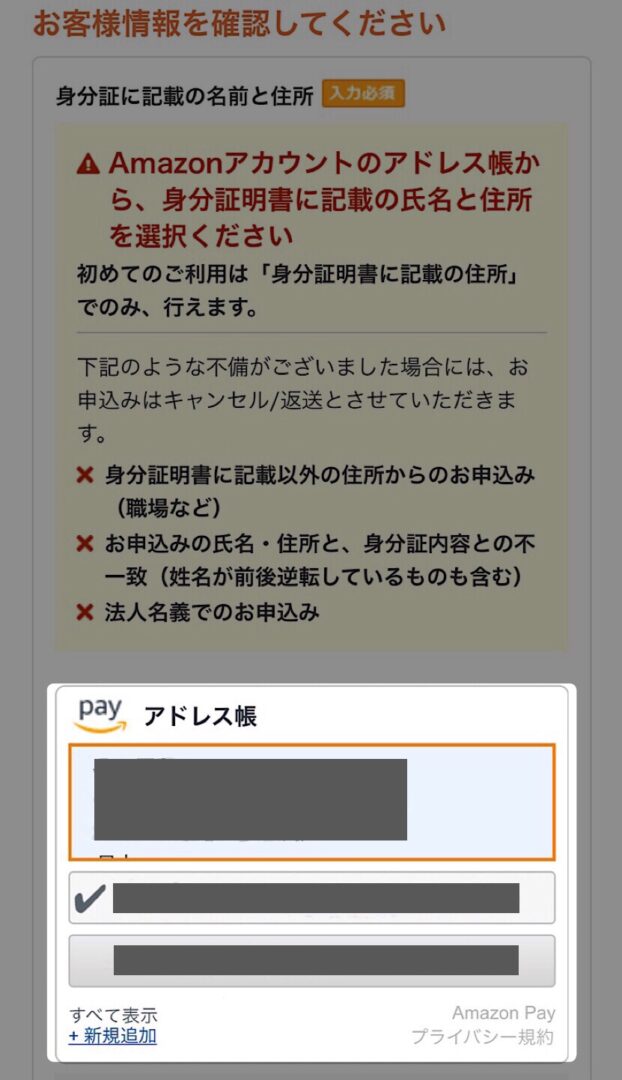Tap the orange-outlined selected address box

(x=312, y=801)
